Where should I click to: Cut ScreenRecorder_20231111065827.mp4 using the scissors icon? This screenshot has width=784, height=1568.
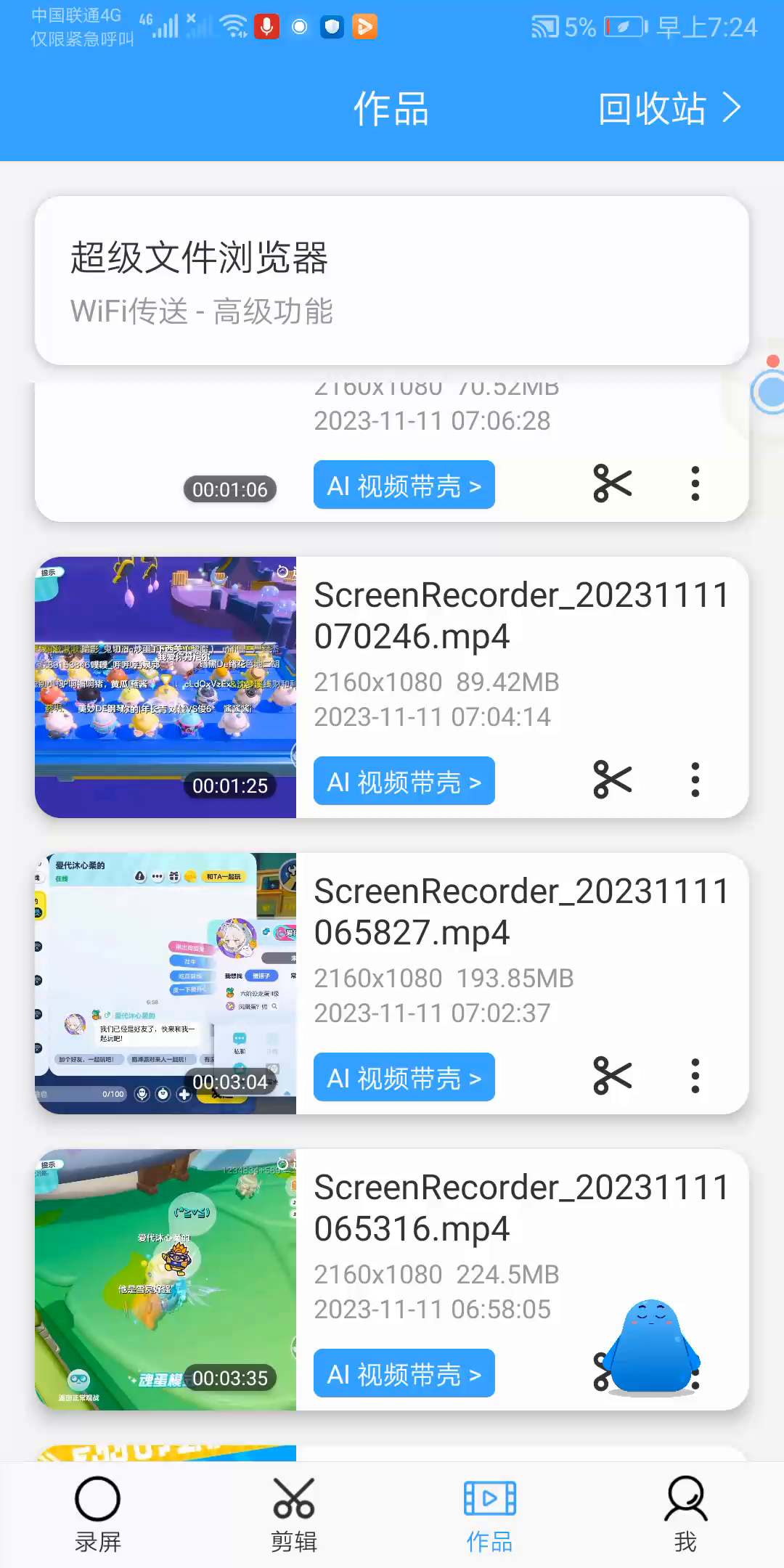point(612,1077)
